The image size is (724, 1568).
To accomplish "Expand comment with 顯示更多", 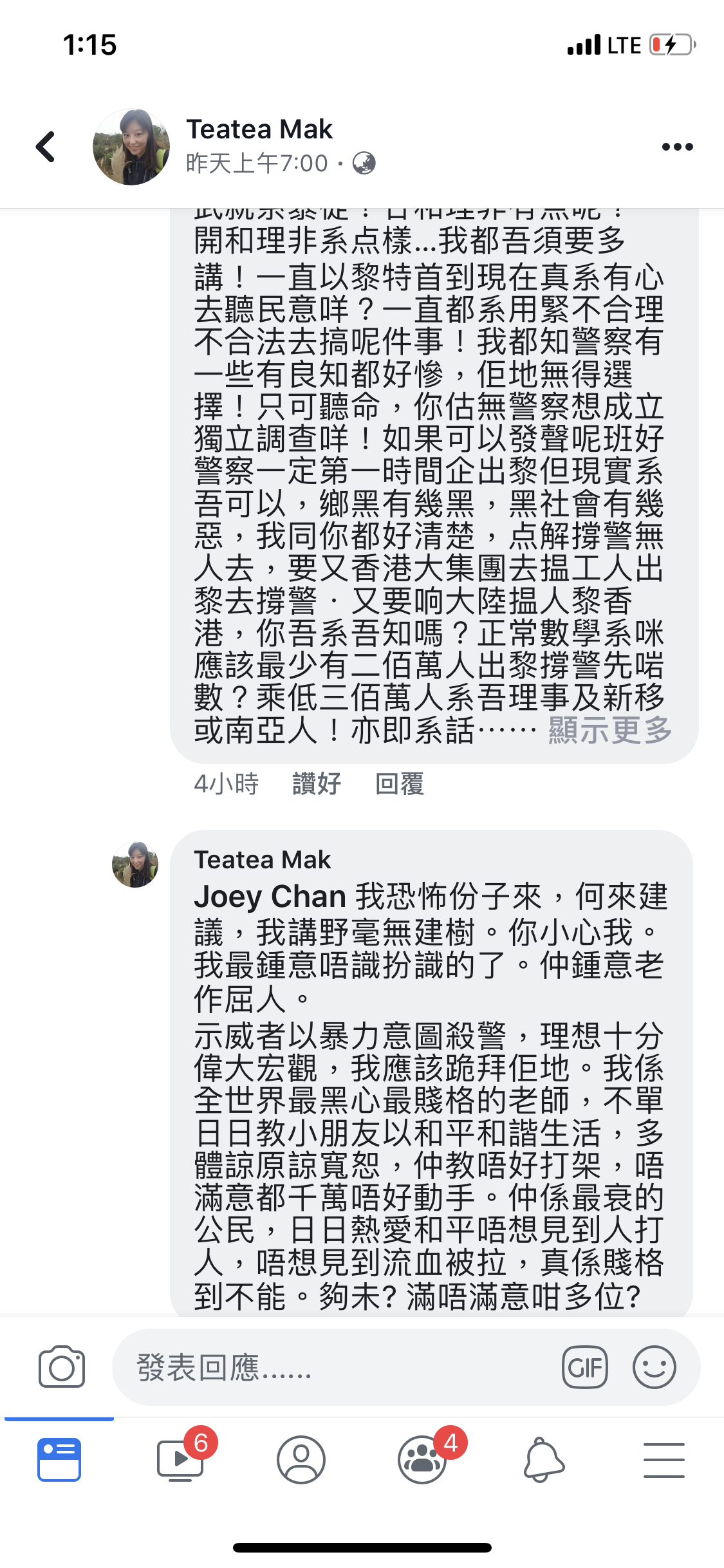I will (609, 730).
